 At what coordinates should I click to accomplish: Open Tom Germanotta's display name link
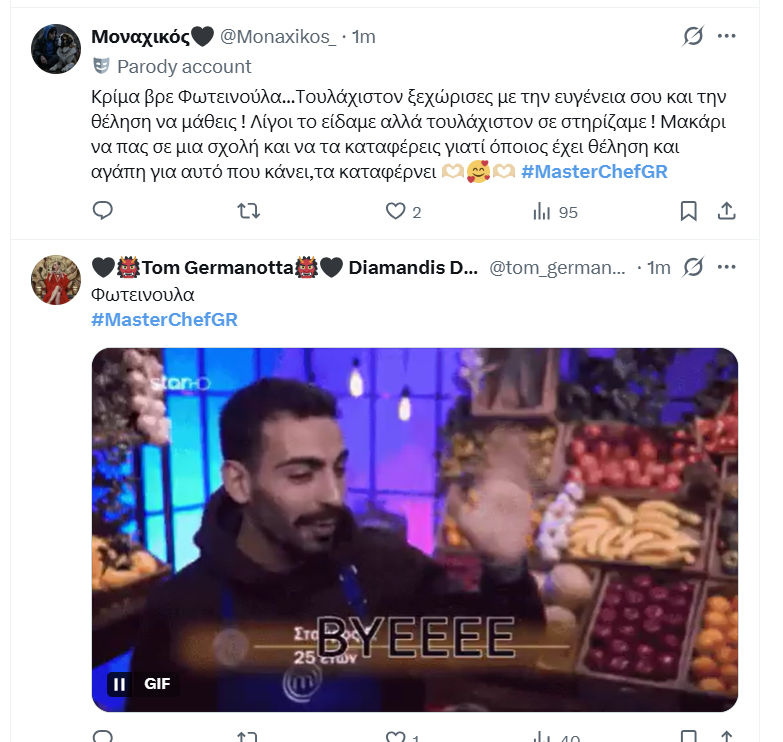284,267
